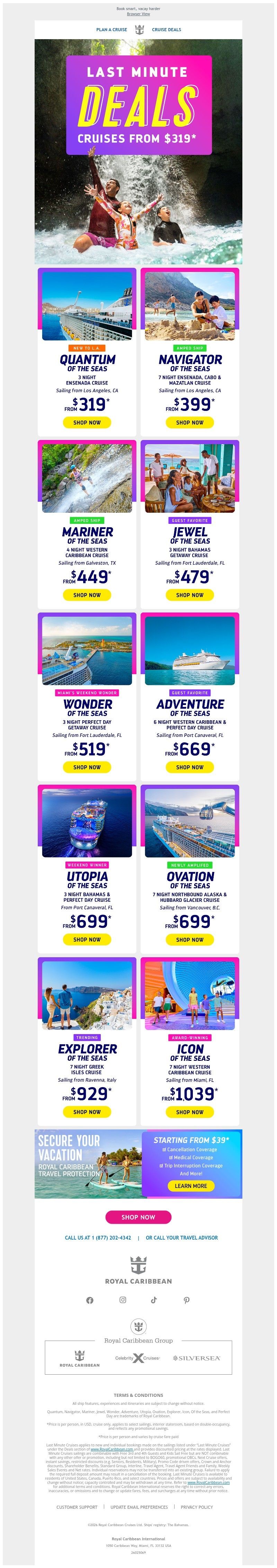Open the Customer Support link

point(77,1507)
